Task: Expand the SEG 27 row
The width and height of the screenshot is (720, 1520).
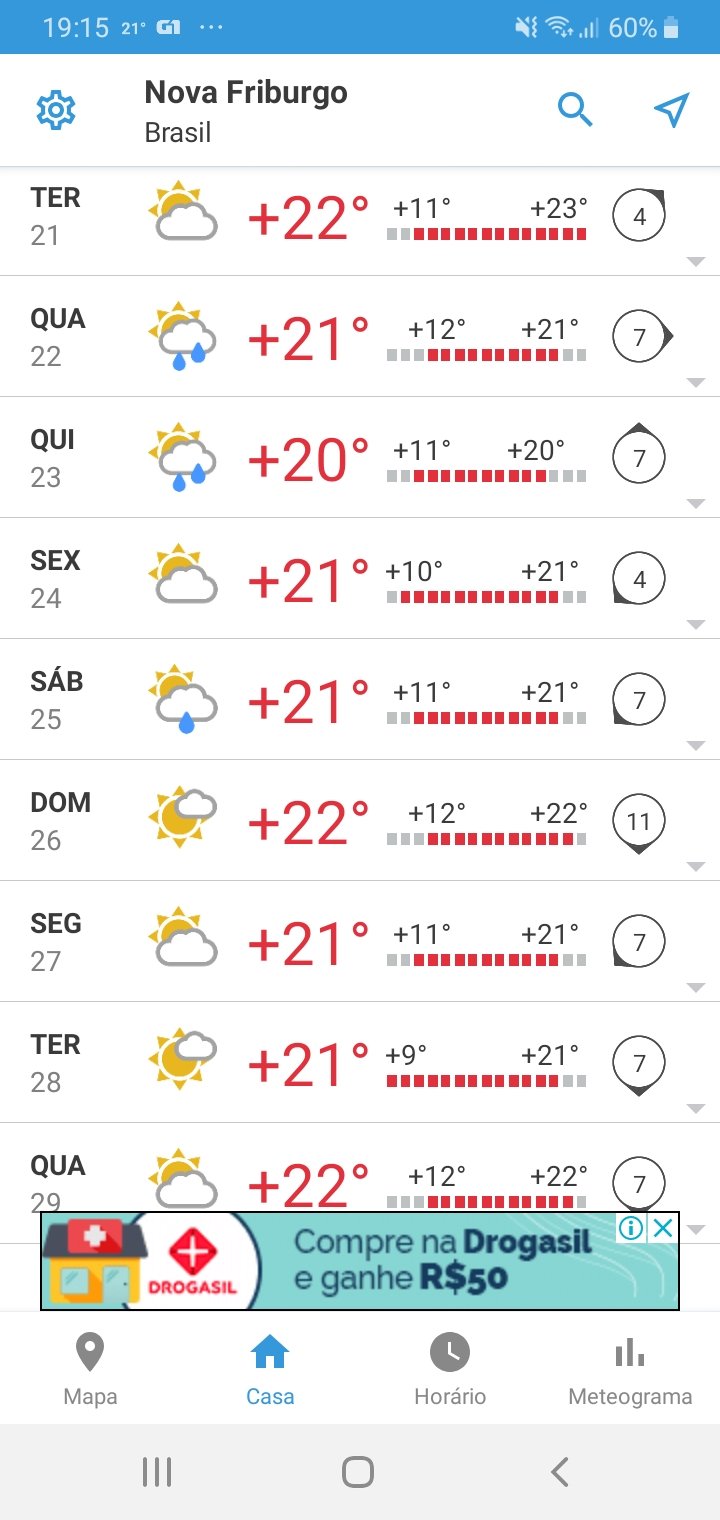Action: (360, 941)
